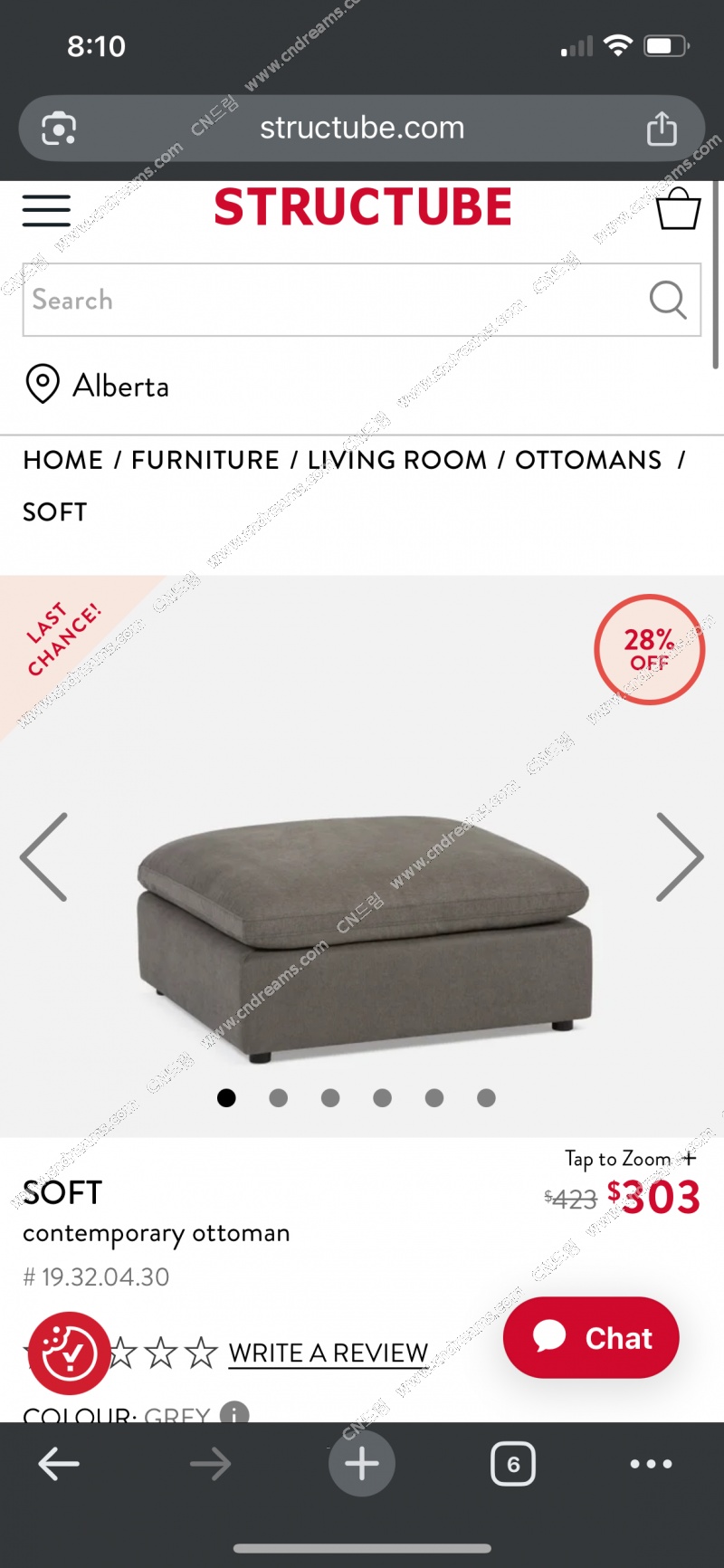The height and width of the screenshot is (1568, 724).
Task: Share page from address bar
Action: click(x=662, y=129)
